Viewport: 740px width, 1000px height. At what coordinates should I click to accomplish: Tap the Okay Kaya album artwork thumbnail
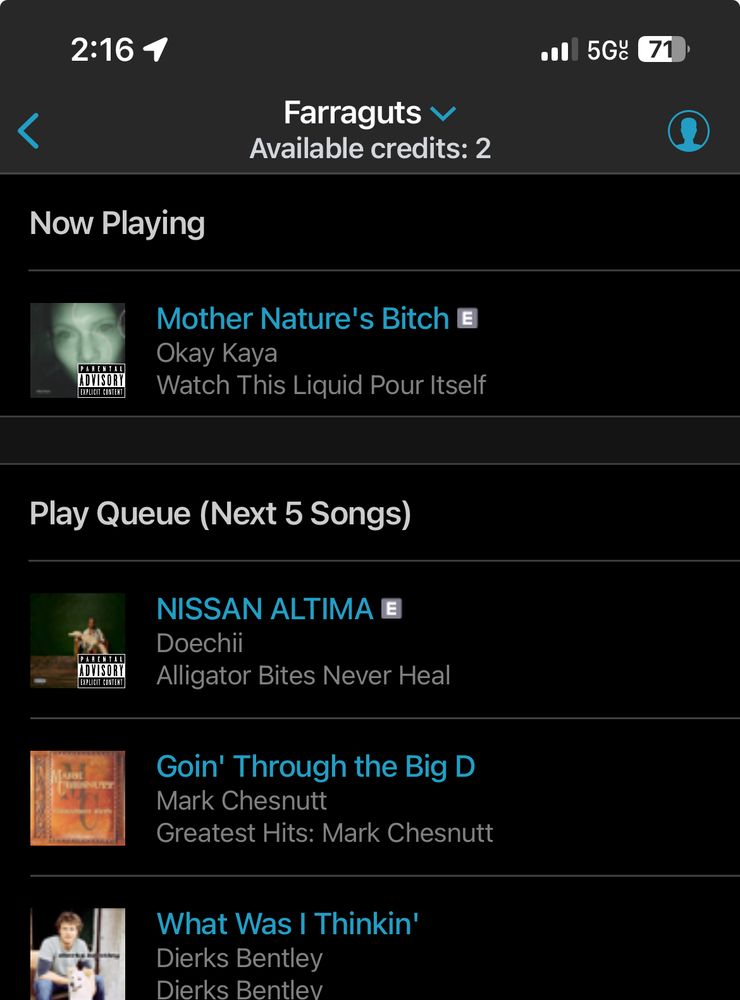(x=78, y=349)
